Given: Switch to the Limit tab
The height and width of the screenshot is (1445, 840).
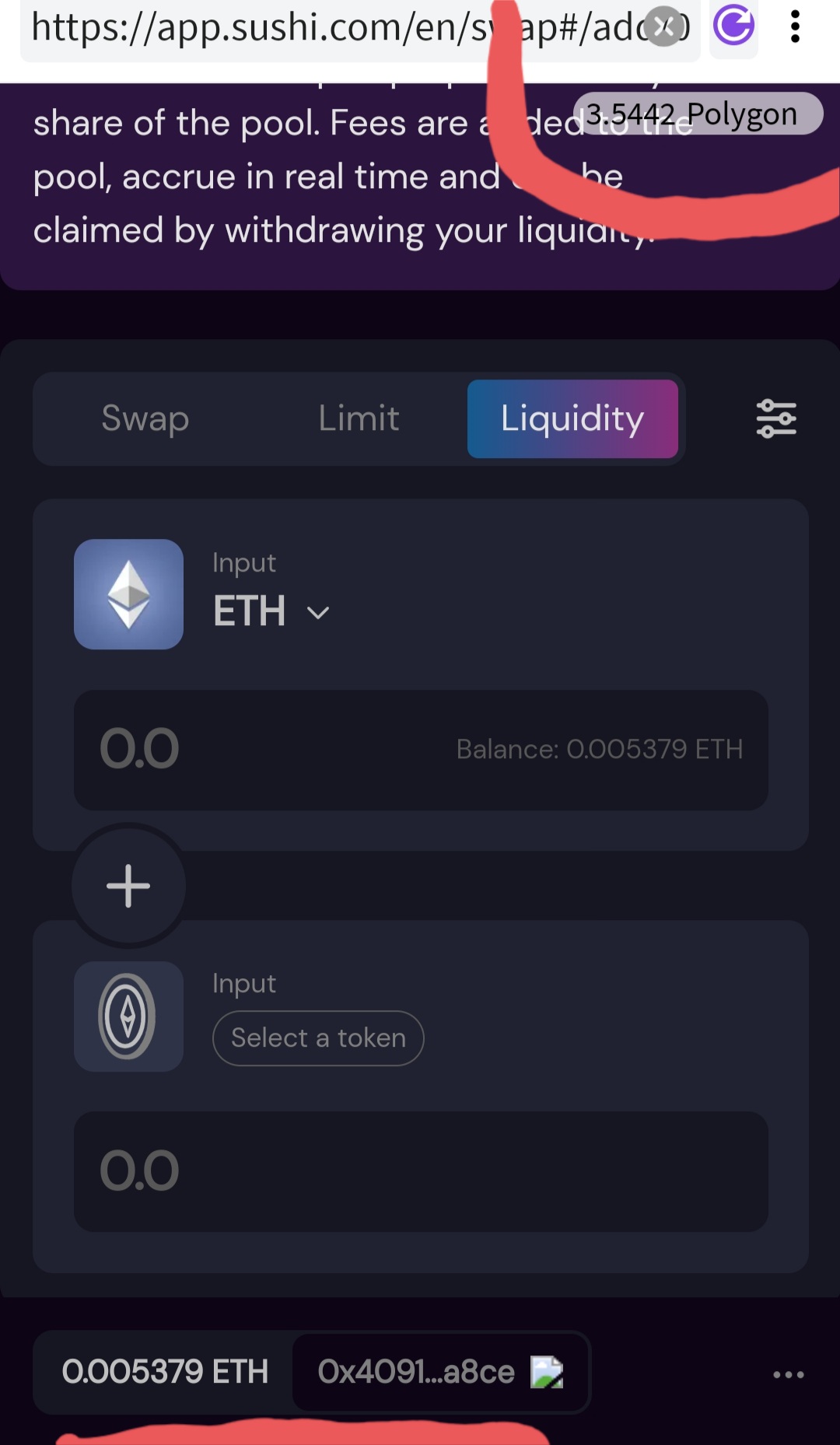Looking at the screenshot, I should click(x=358, y=419).
